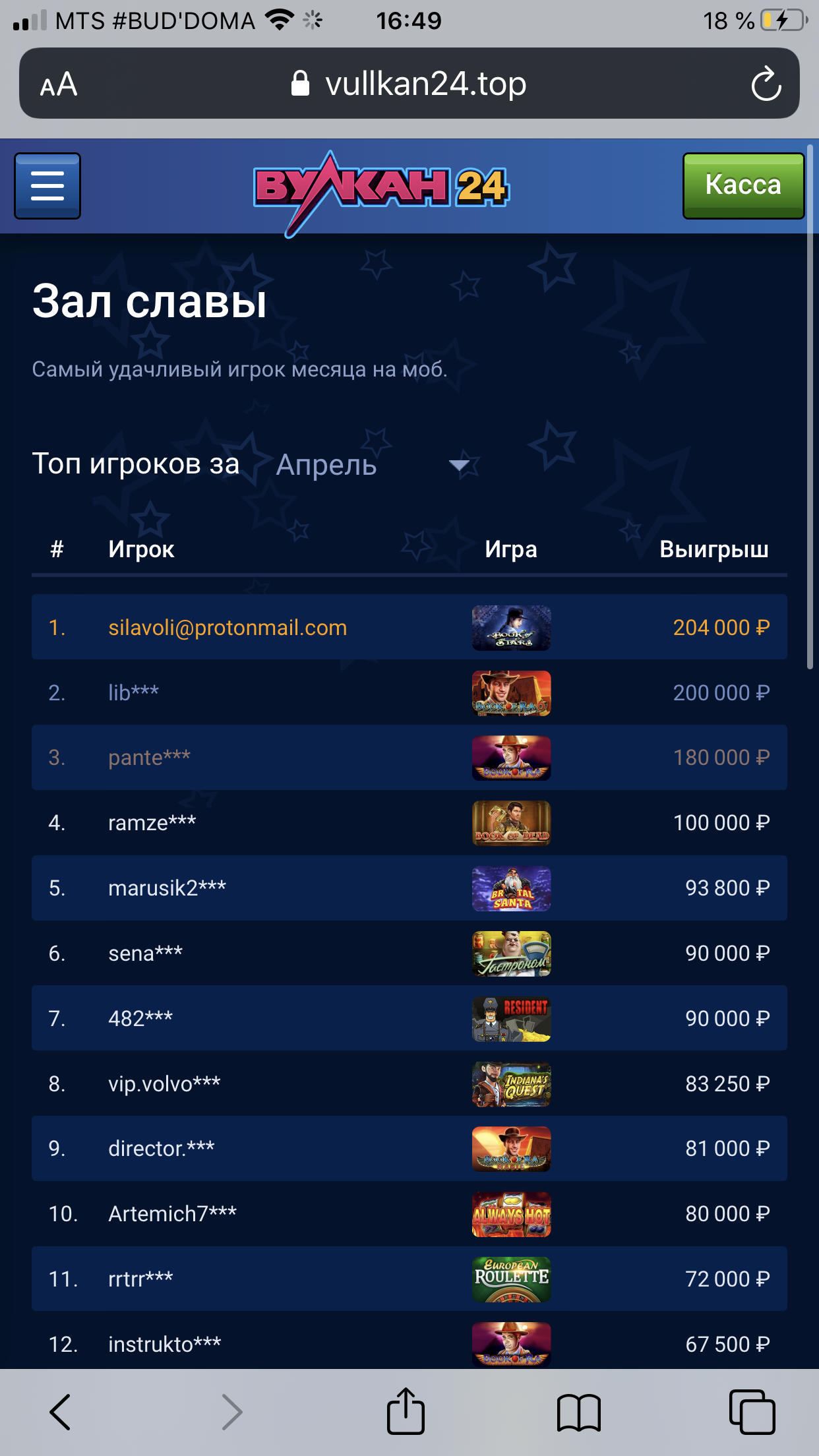The width and height of the screenshot is (819, 1456).
Task: Reload the page in Safari
Action: click(x=766, y=84)
